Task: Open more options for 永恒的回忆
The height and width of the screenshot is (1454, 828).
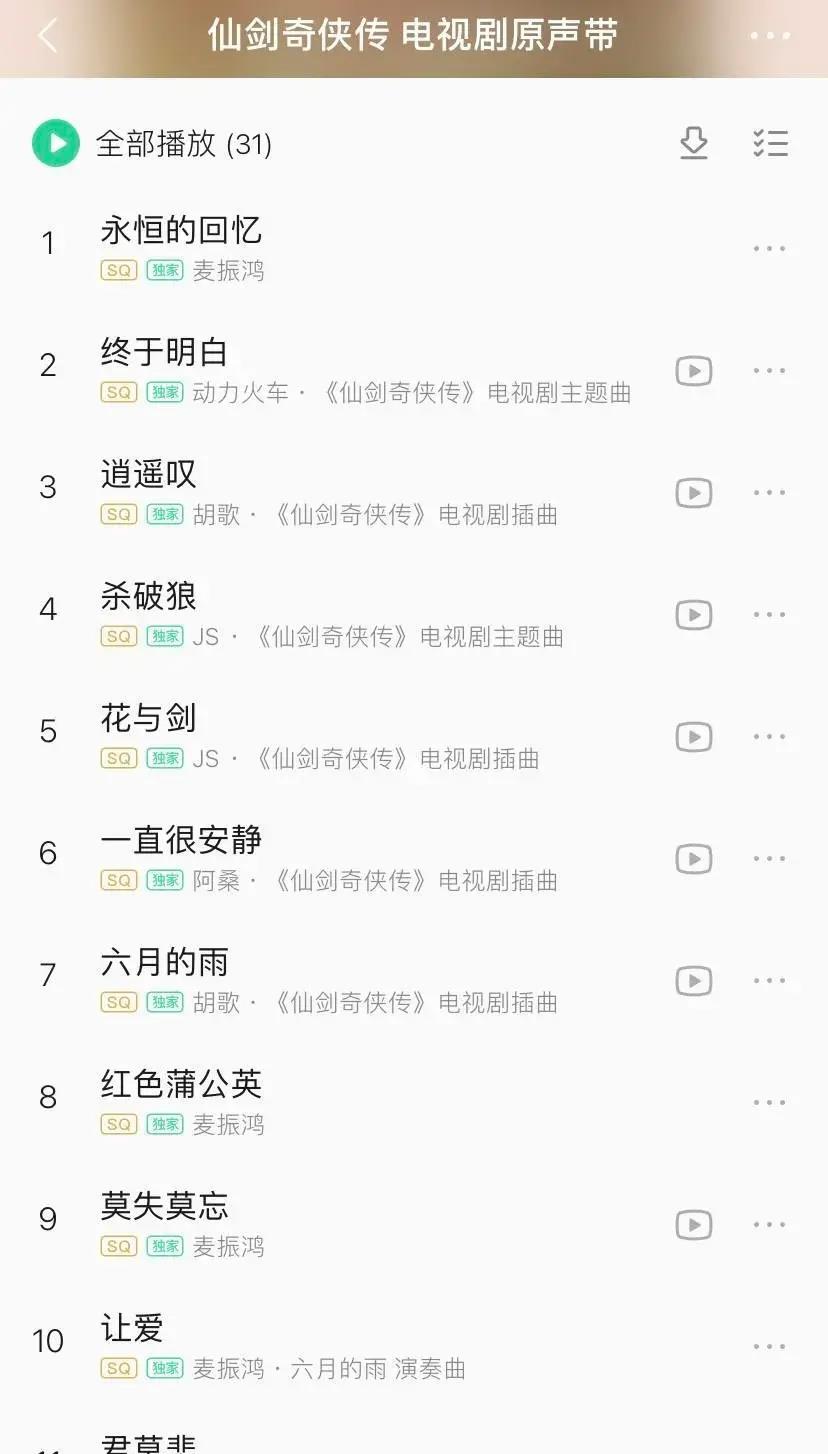Action: (770, 249)
